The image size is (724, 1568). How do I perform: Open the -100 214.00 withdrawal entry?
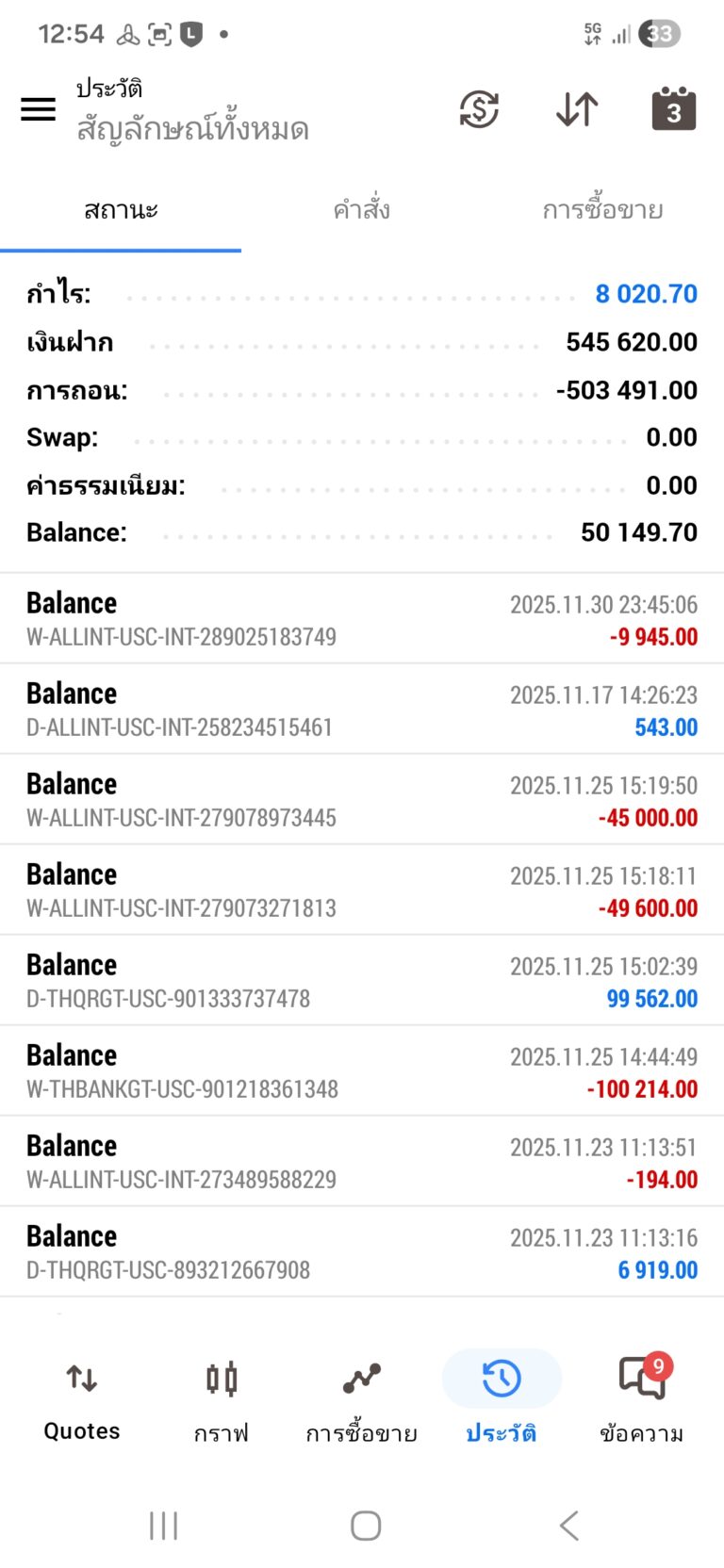click(362, 1071)
